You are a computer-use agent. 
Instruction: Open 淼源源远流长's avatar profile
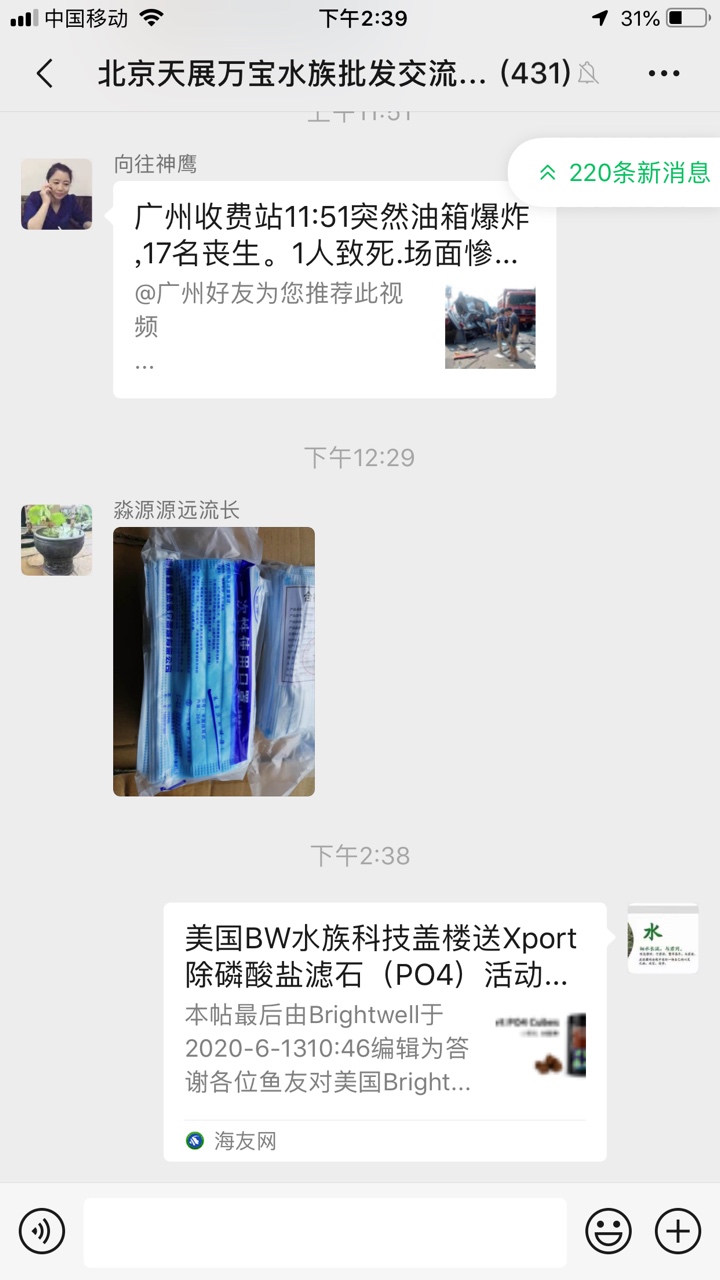(x=56, y=540)
